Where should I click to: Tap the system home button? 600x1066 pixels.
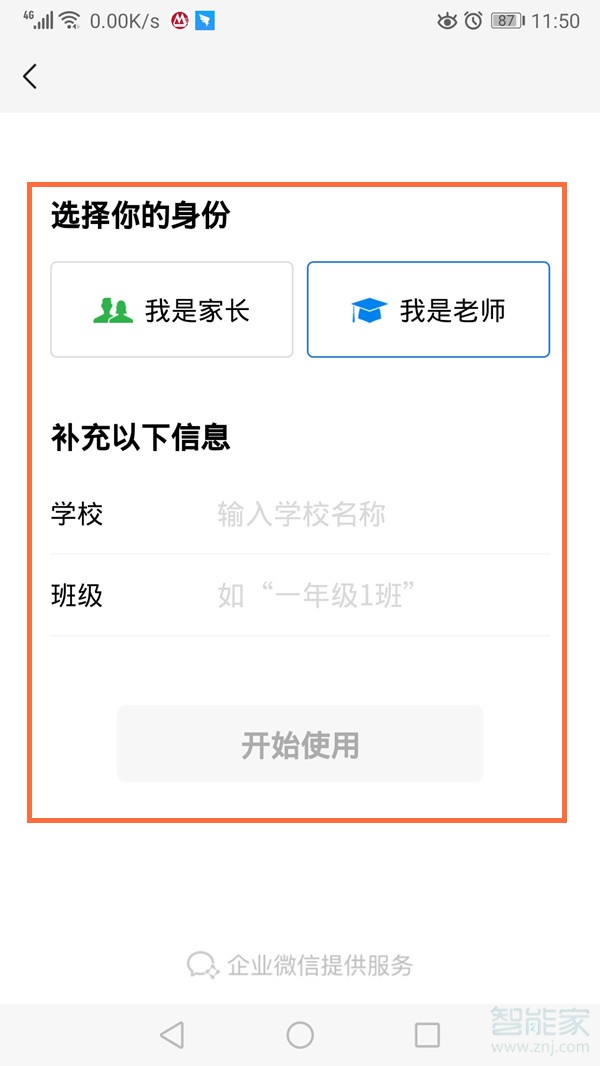(300, 1035)
